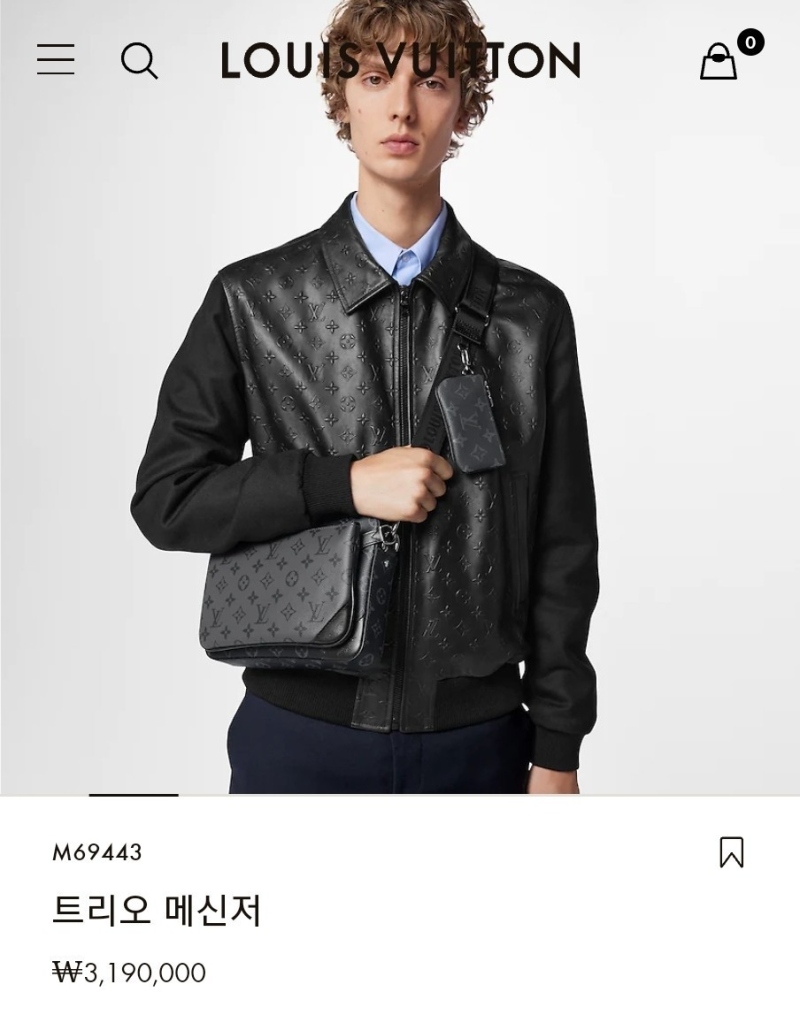800x1015 pixels.
Task: View the shopping bag
Action: tap(719, 61)
